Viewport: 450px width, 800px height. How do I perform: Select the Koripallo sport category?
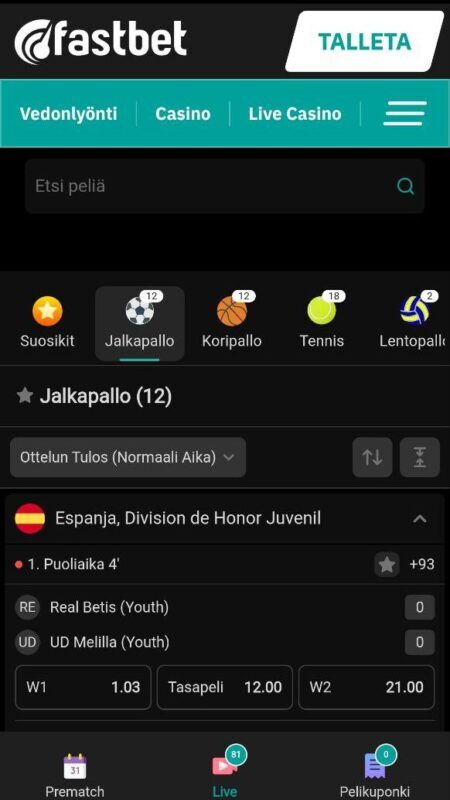click(x=232, y=323)
